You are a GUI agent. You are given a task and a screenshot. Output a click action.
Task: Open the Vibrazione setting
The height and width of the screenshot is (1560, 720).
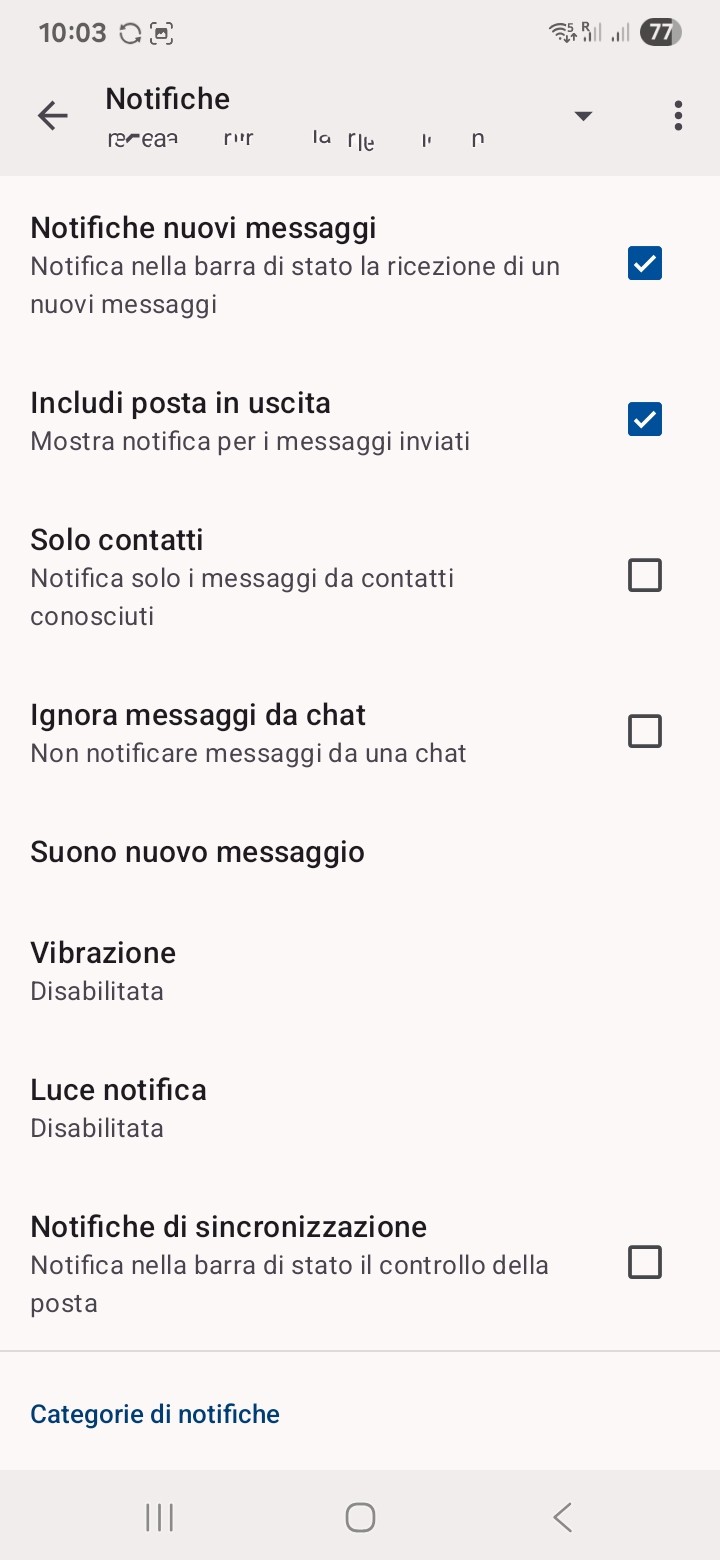coord(360,970)
